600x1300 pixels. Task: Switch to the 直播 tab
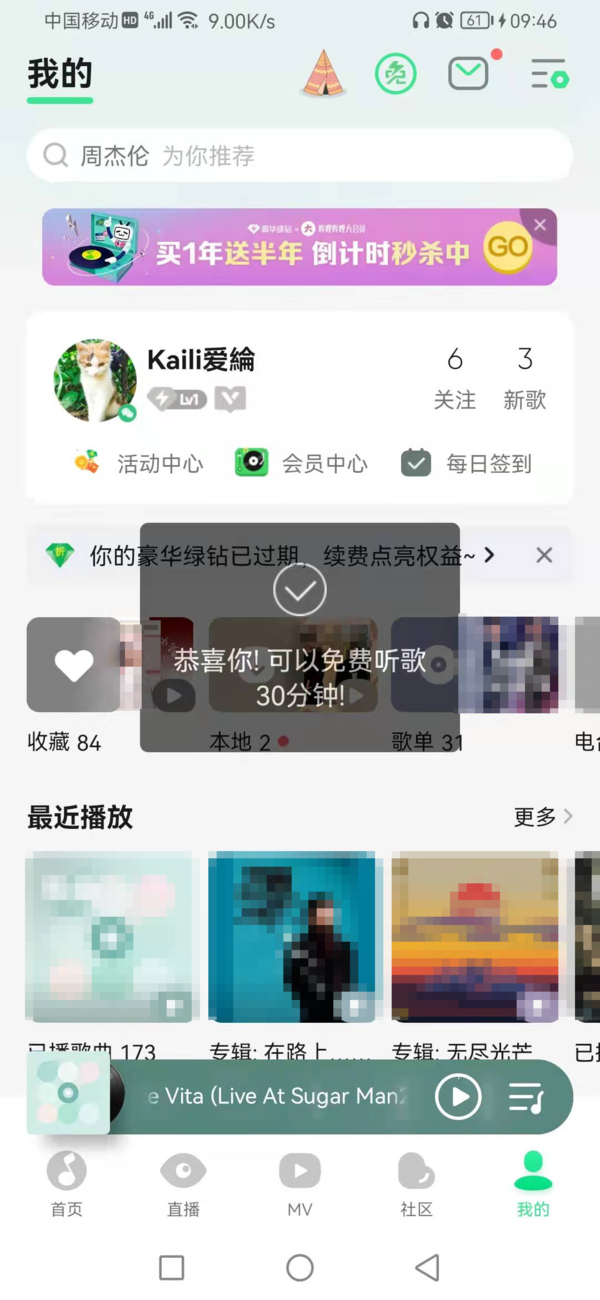point(183,1183)
